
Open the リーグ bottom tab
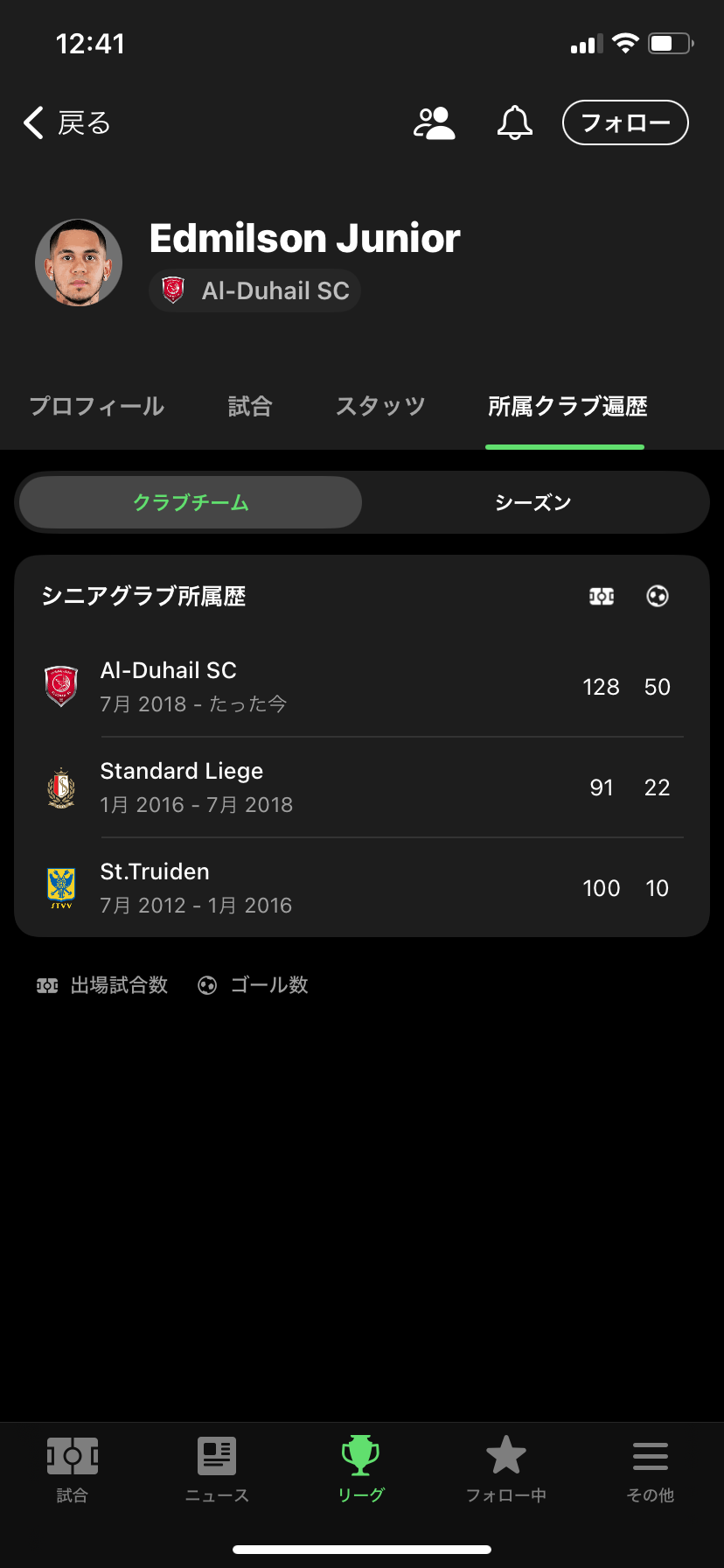[361, 1470]
